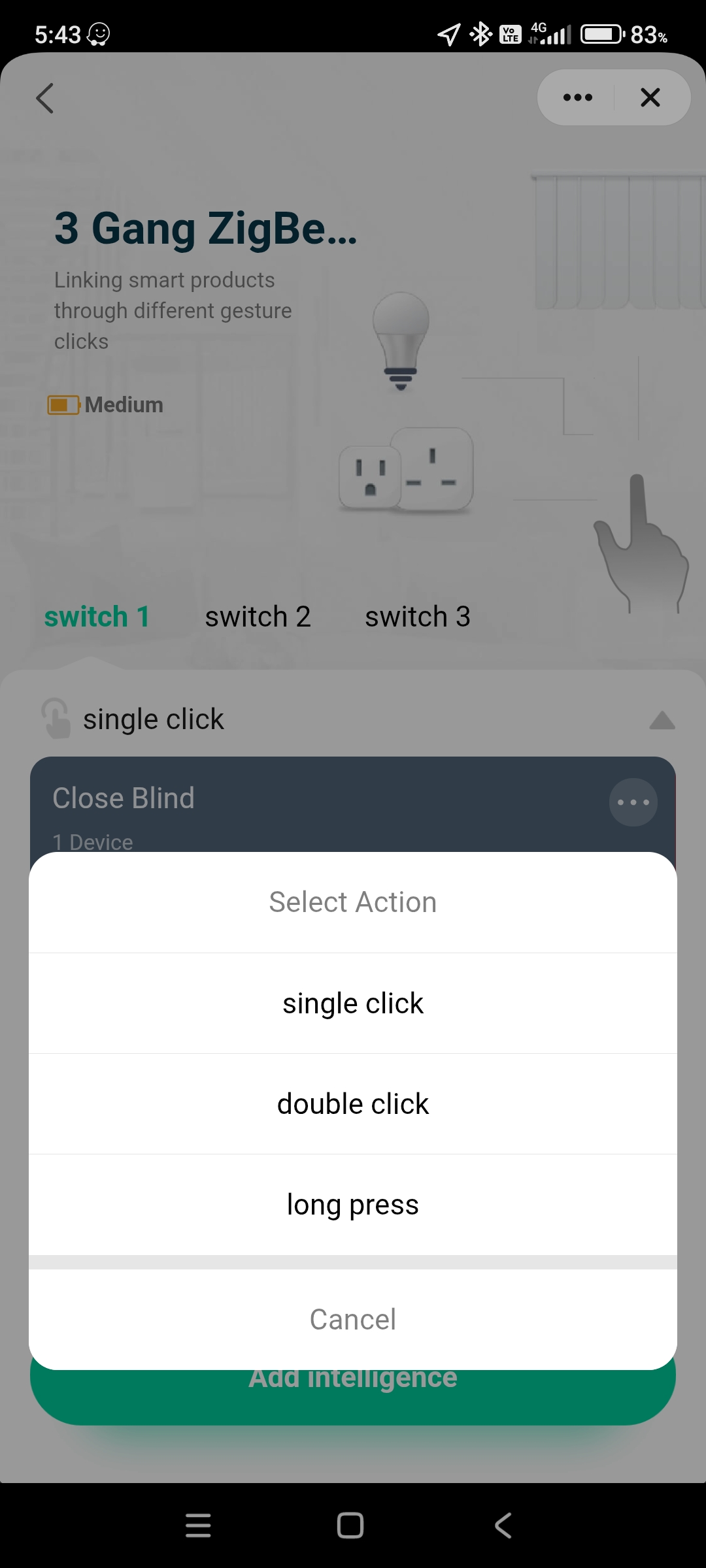Cancel the Select Action dialog
706x1568 pixels.
[x=353, y=1320]
